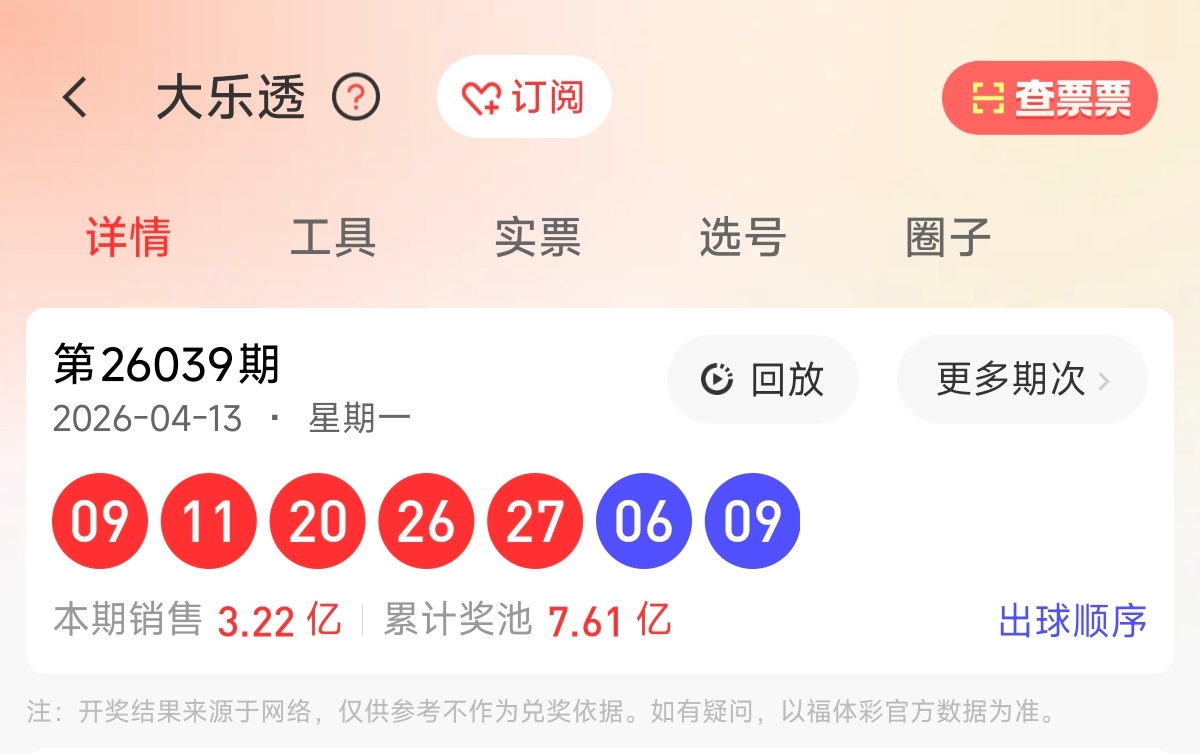Tap 查票票 to check tickets

pos(1049,98)
